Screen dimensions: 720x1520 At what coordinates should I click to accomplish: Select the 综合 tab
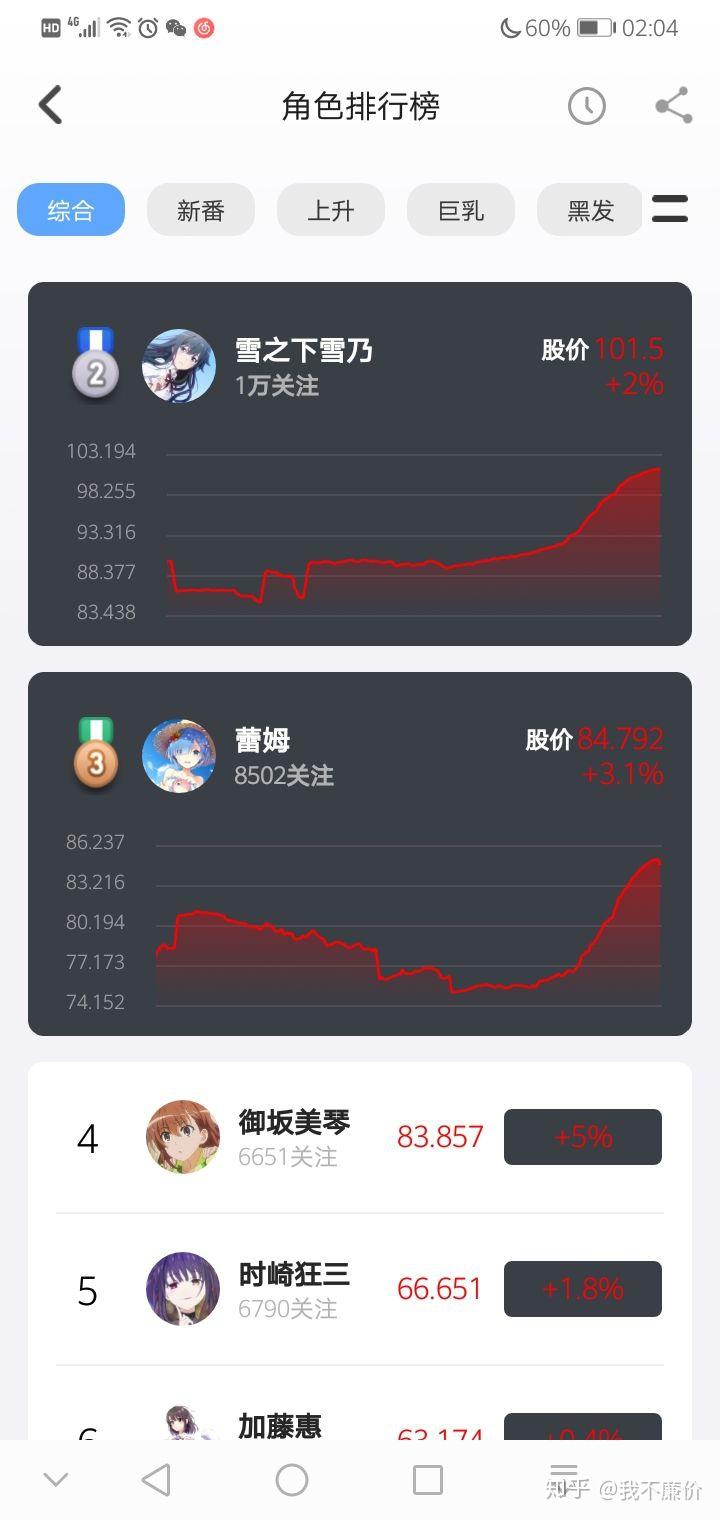point(71,210)
